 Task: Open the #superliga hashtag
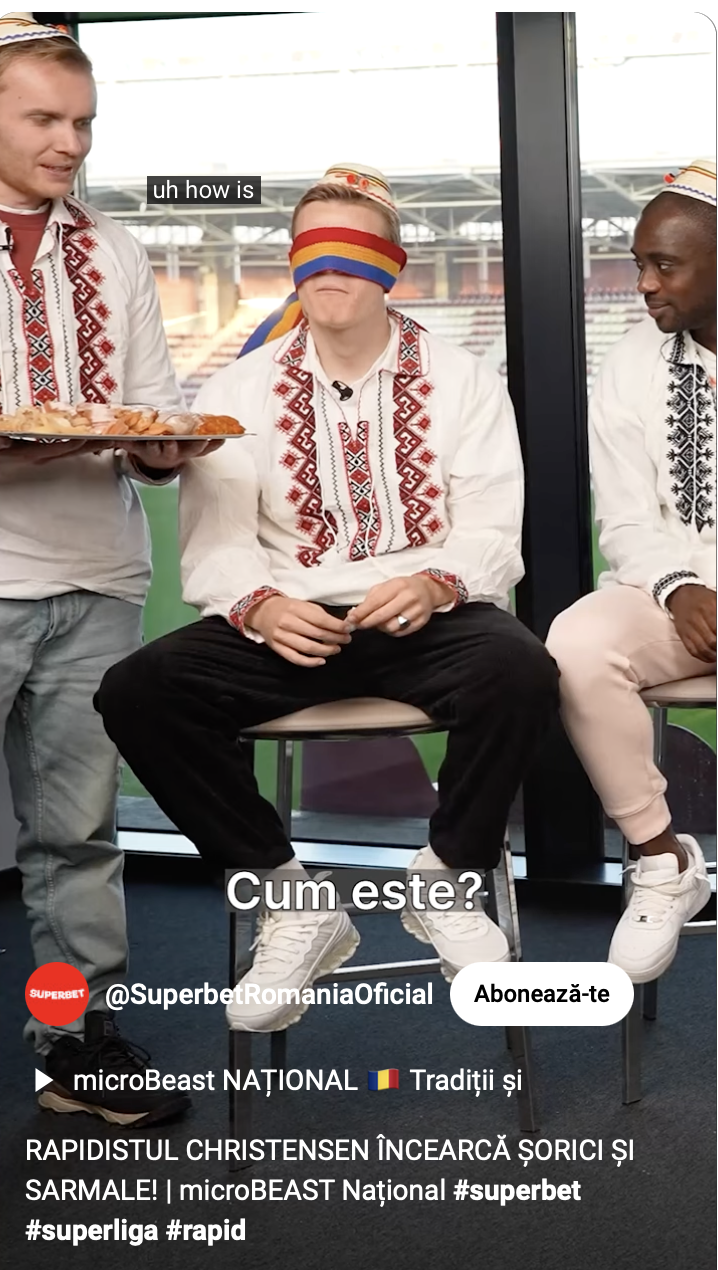[92, 1230]
